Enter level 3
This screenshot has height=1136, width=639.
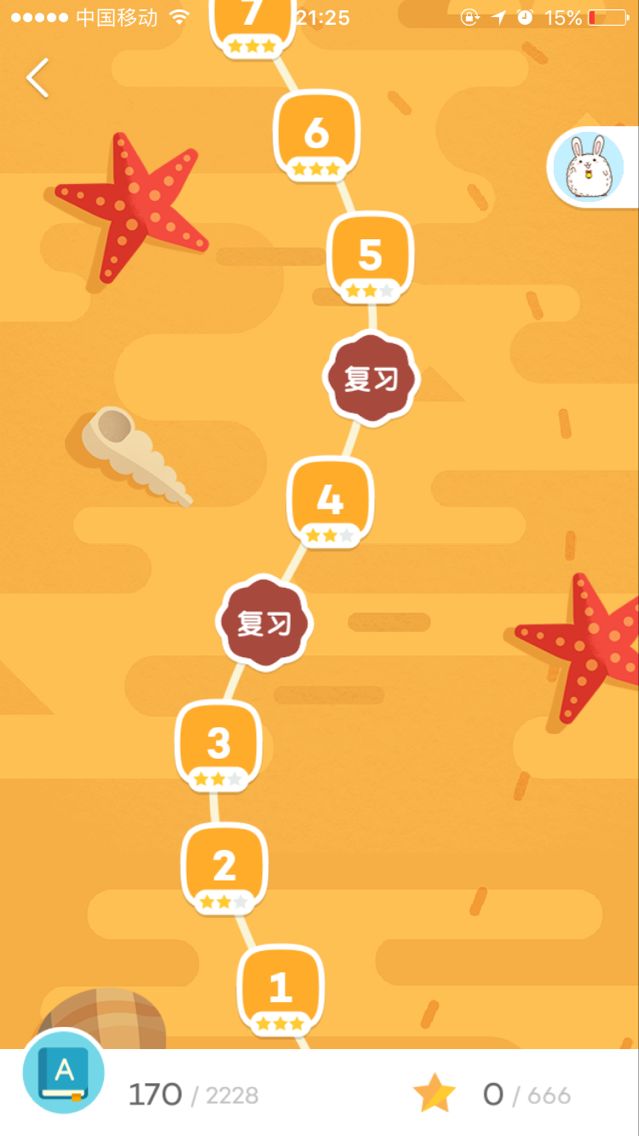point(219,746)
